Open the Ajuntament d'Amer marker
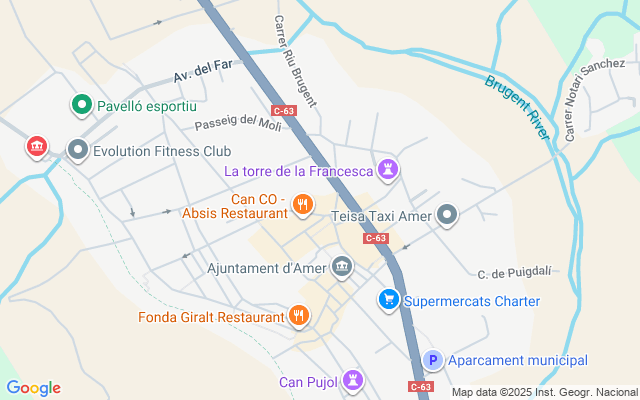Screen dimensions: 640x400 pos(342,267)
